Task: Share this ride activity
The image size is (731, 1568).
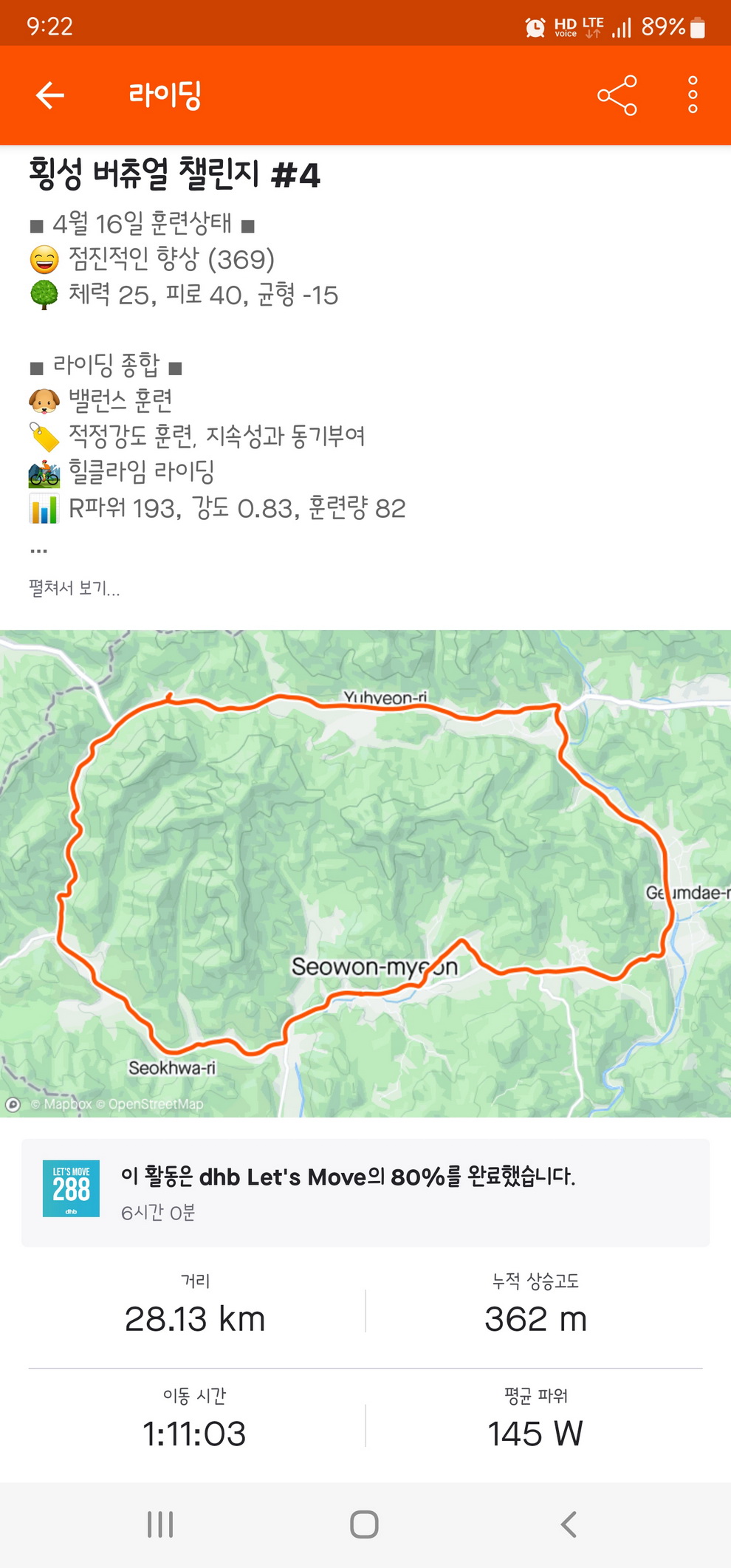Action: point(617,95)
